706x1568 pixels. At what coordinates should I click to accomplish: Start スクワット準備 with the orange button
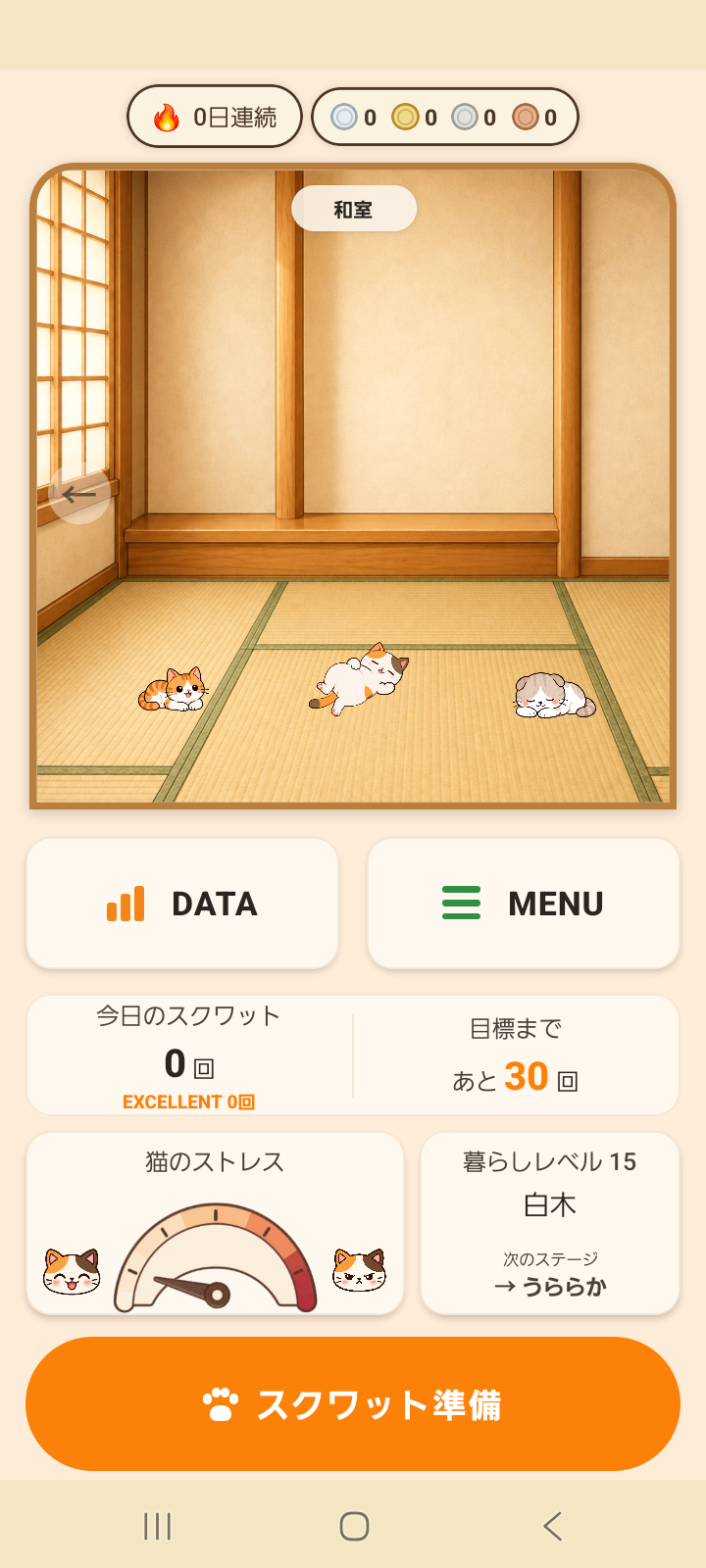point(353,1403)
